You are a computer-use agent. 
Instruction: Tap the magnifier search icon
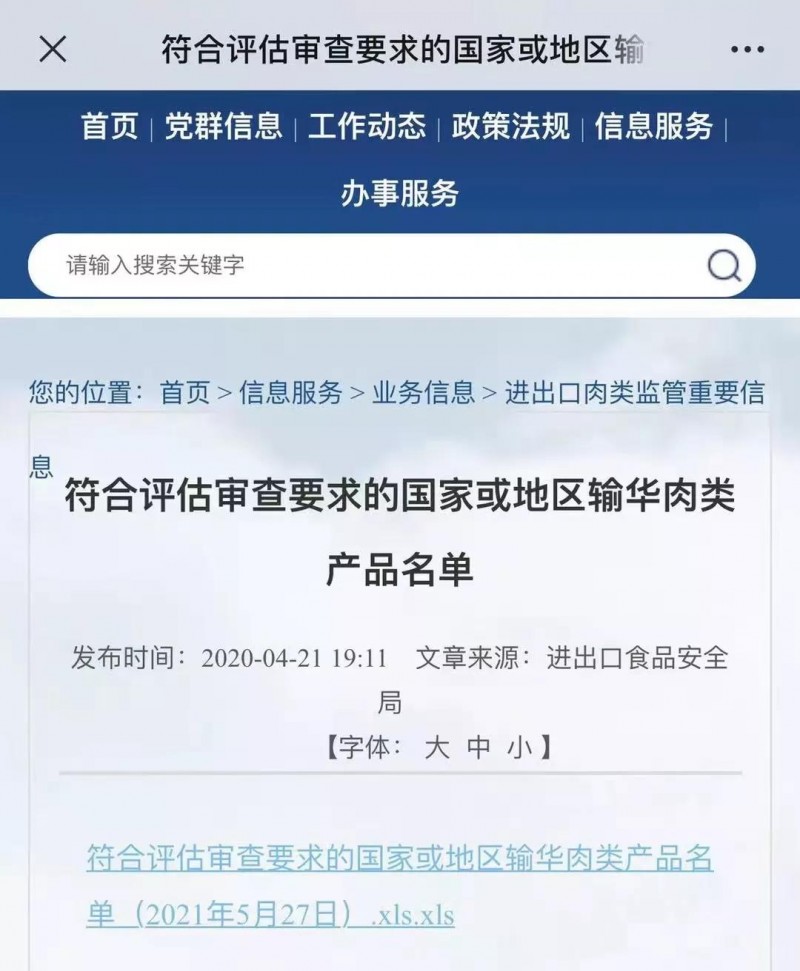(x=724, y=266)
